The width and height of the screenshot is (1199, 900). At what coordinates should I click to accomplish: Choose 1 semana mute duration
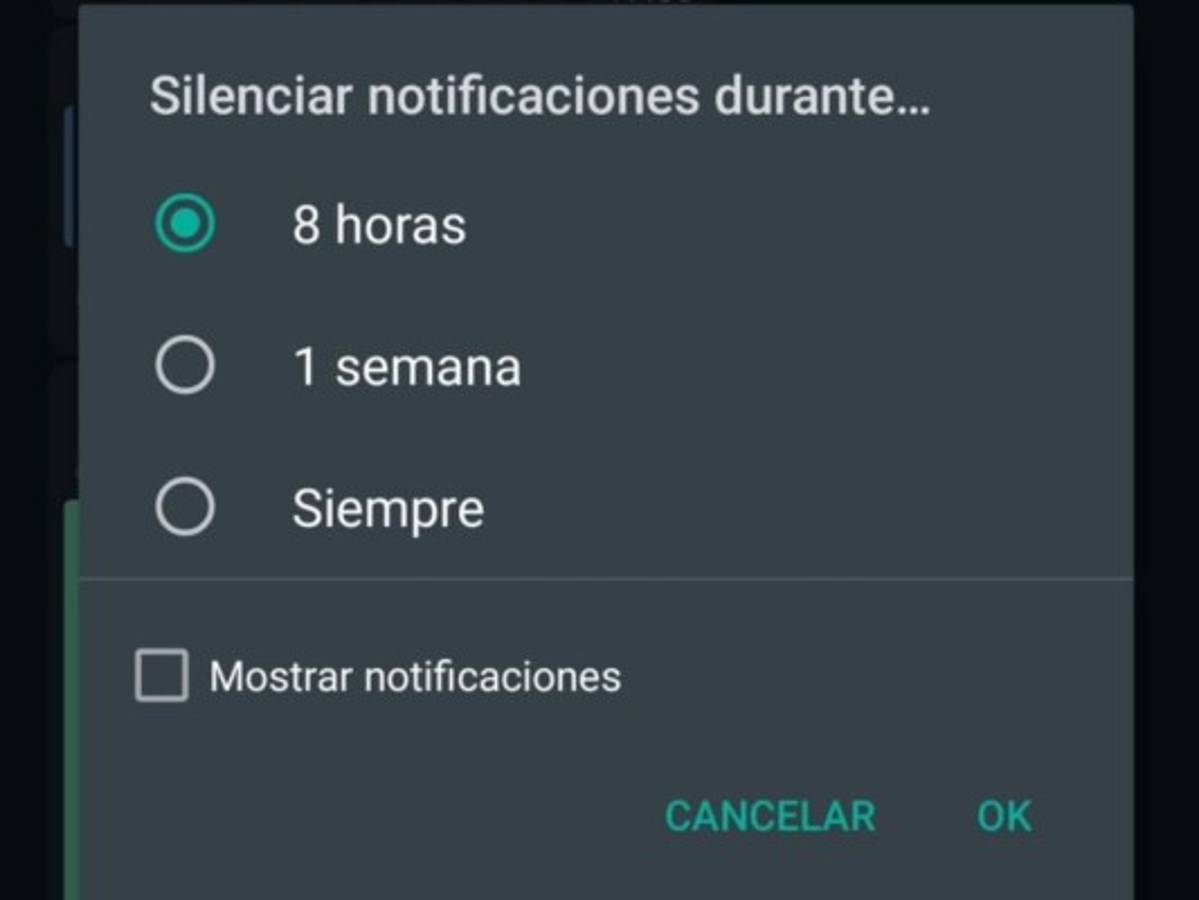click(x=185, y=366)
